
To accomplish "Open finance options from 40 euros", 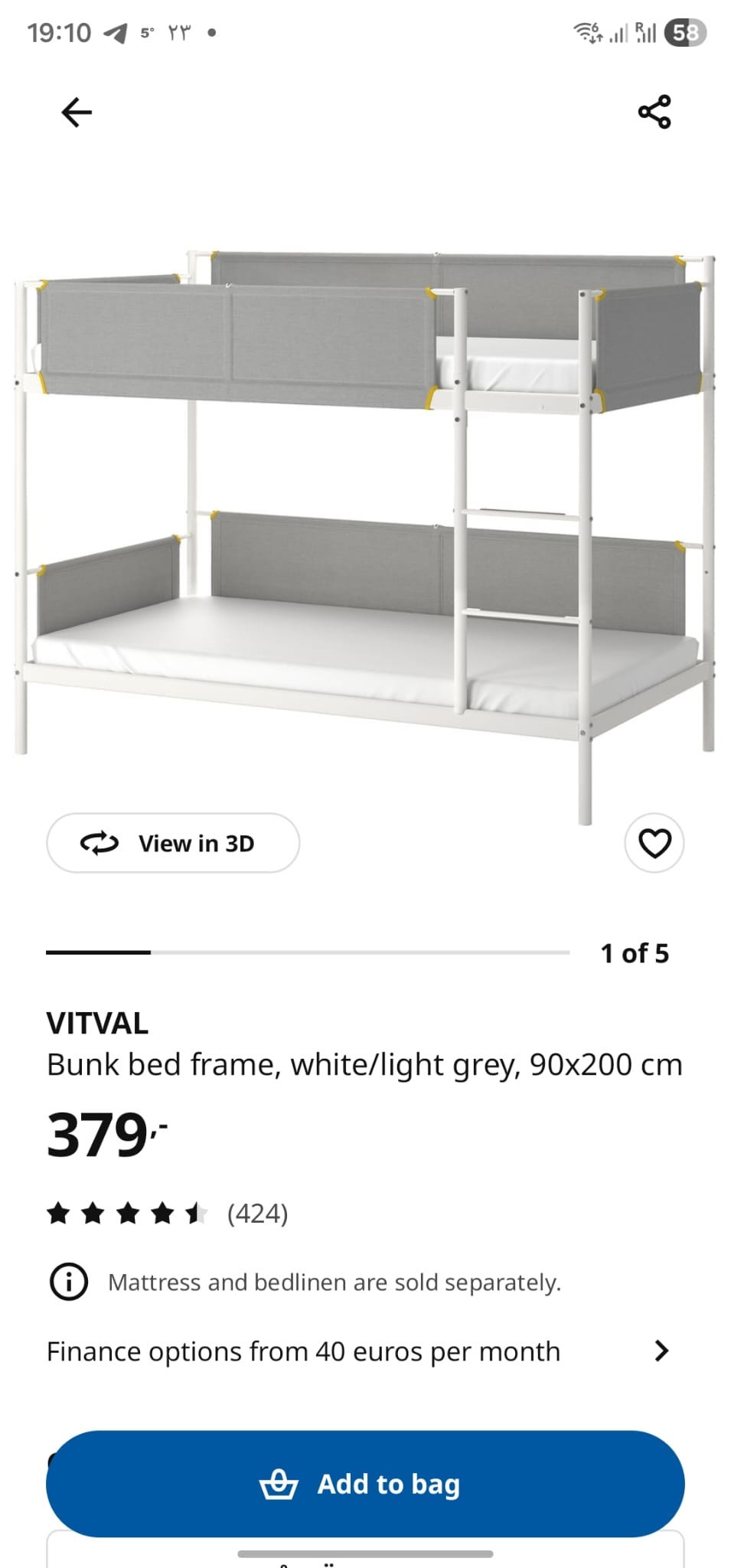I will 358,1351.
